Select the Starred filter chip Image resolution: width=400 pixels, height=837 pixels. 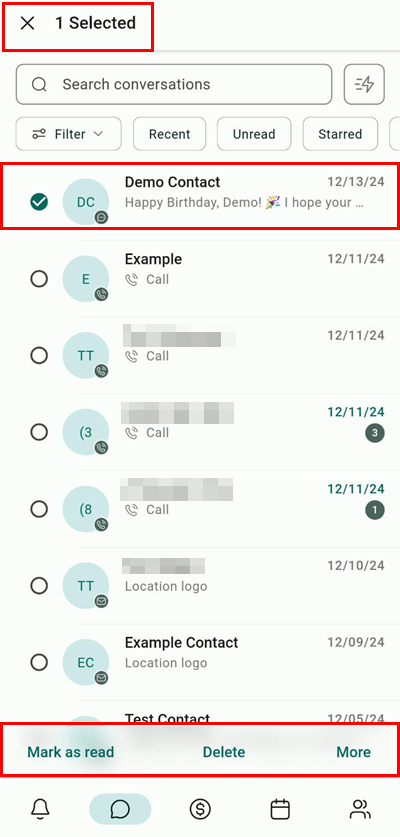click(x=340, y=134)
